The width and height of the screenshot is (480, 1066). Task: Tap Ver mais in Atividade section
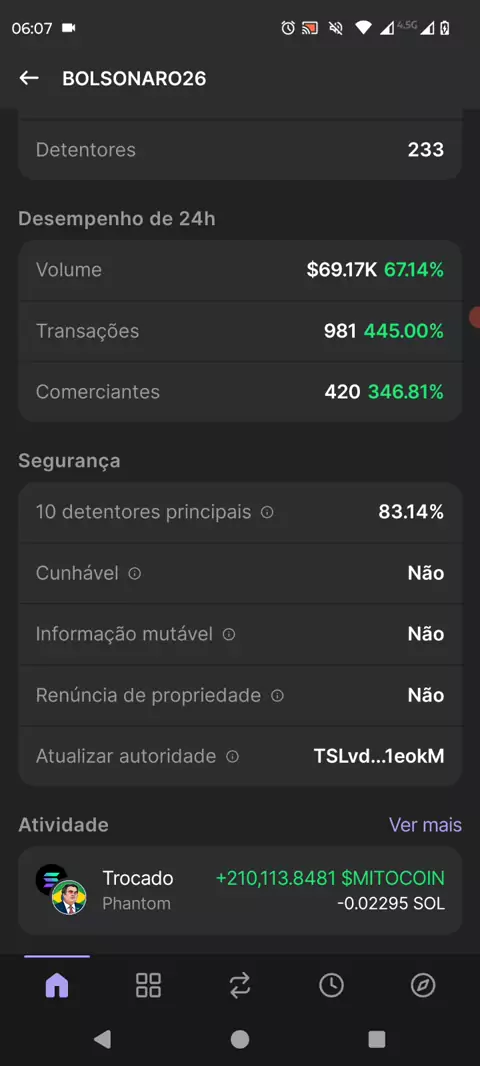[425, 825]
